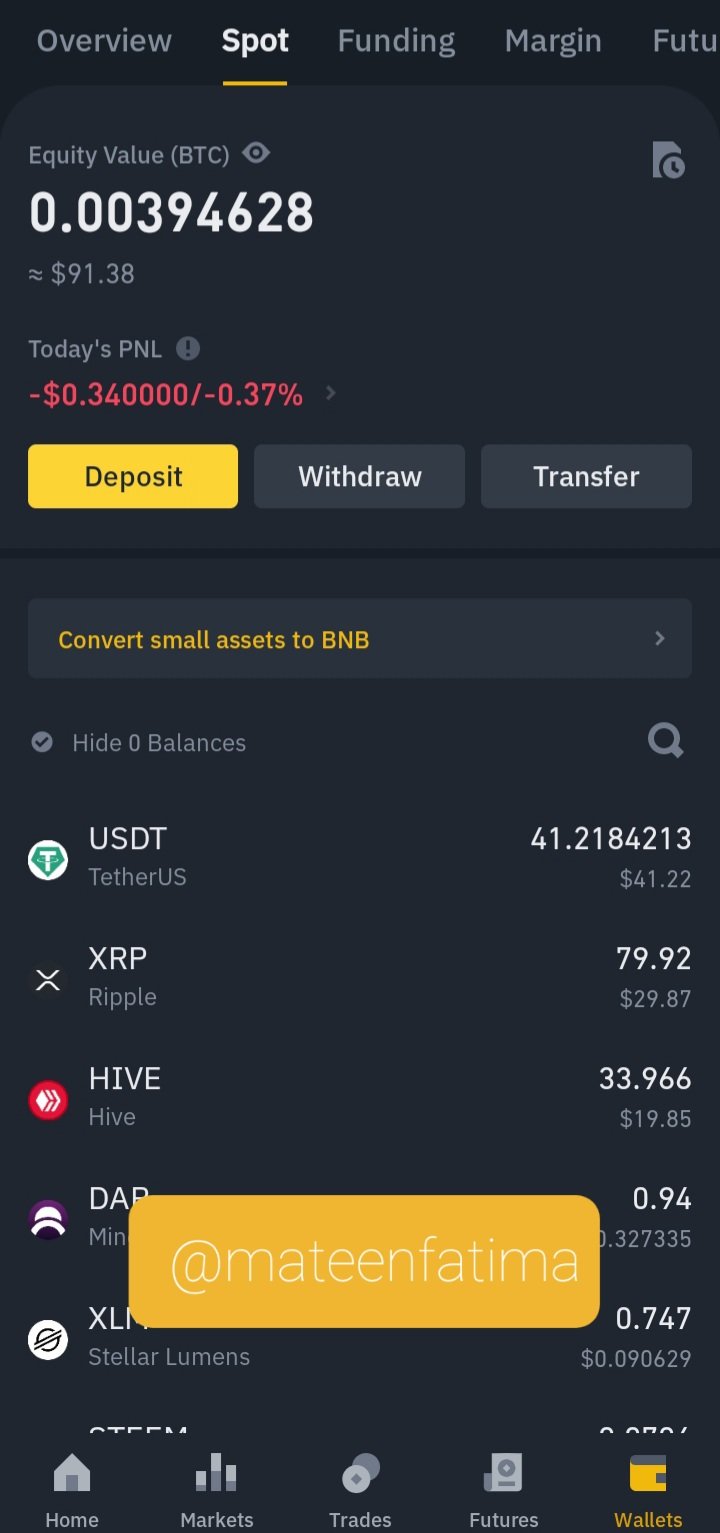Screen dimensions: 720x1533
Task: Open the transaction history icon
Action: (x=668, y=160)
